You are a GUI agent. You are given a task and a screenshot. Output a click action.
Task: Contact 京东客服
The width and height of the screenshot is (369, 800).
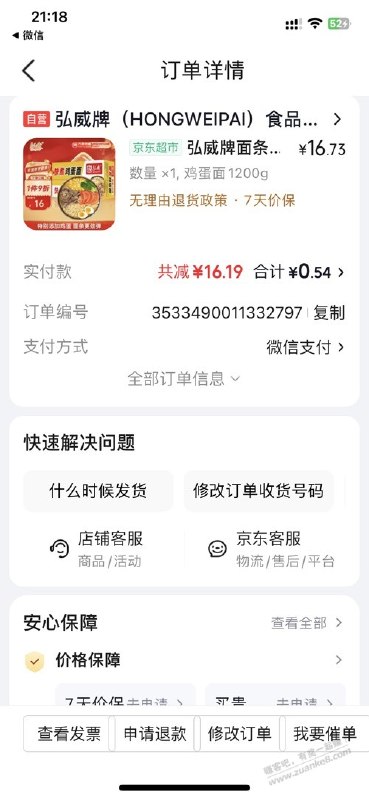[272, 549]
